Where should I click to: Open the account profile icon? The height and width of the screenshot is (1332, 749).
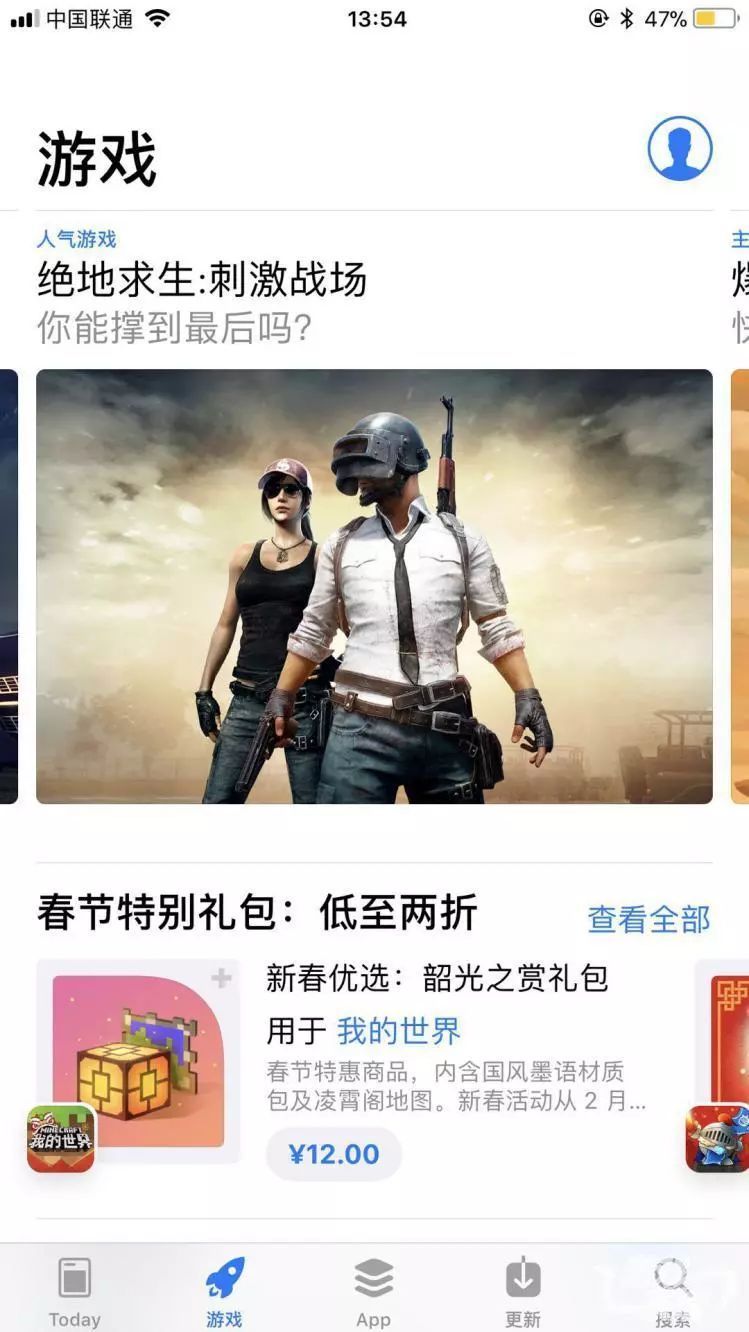(x=679, y=149)
